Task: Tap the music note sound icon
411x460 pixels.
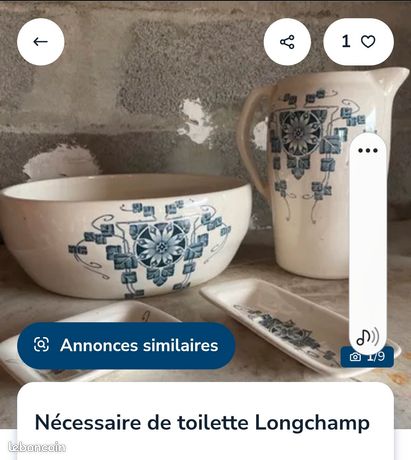Action: pyautogui.click(x=367, y=337)
